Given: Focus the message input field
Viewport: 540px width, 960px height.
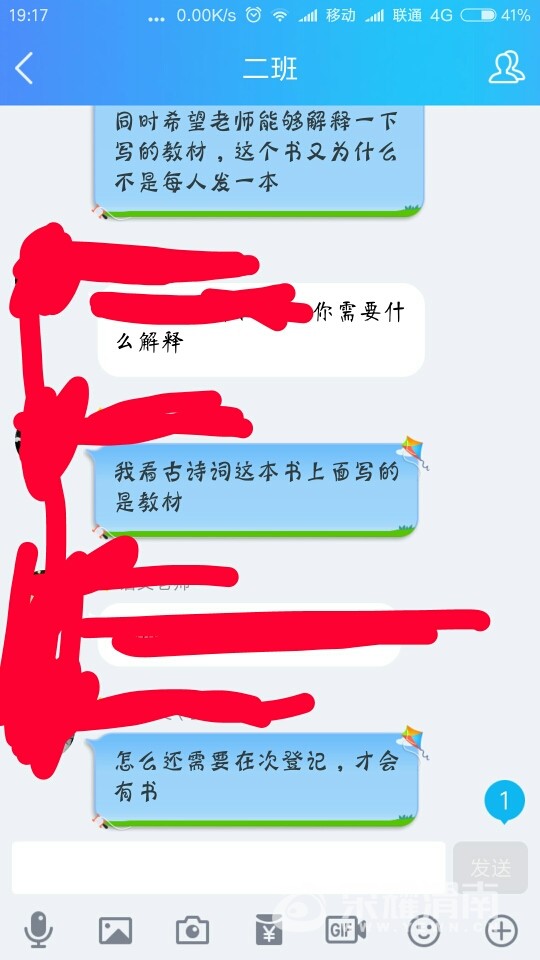Looking at the screenshot, I should coord(228,868).
